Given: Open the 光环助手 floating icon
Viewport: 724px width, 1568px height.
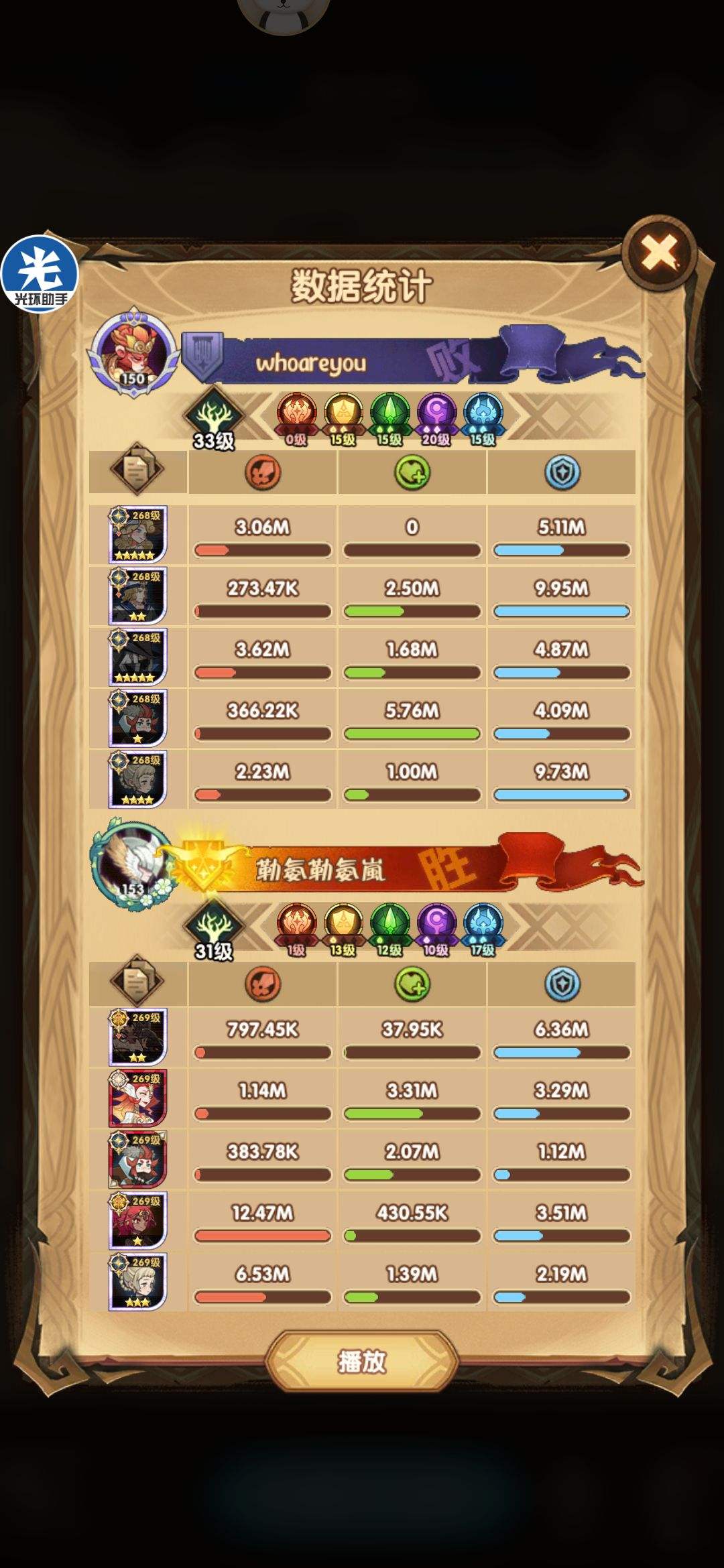Looking at the screenshot, I should pyautogui.click(x=40, y=274).
